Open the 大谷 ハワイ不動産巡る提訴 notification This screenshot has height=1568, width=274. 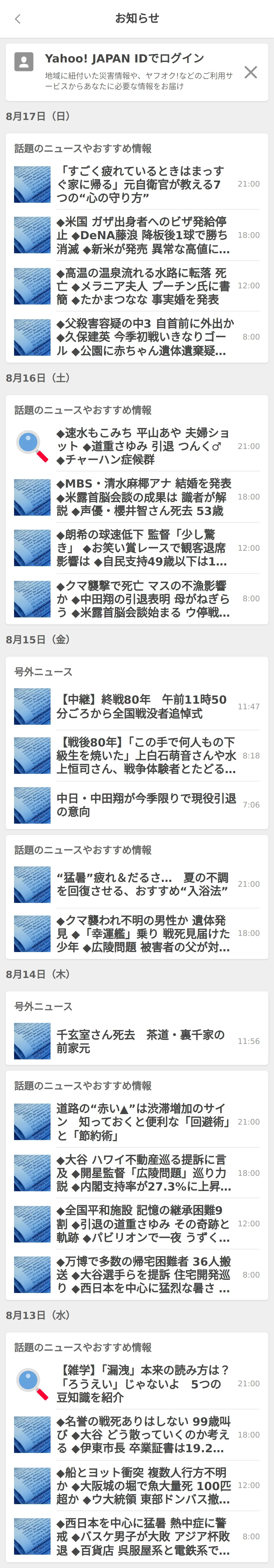tap(143, 1173)
